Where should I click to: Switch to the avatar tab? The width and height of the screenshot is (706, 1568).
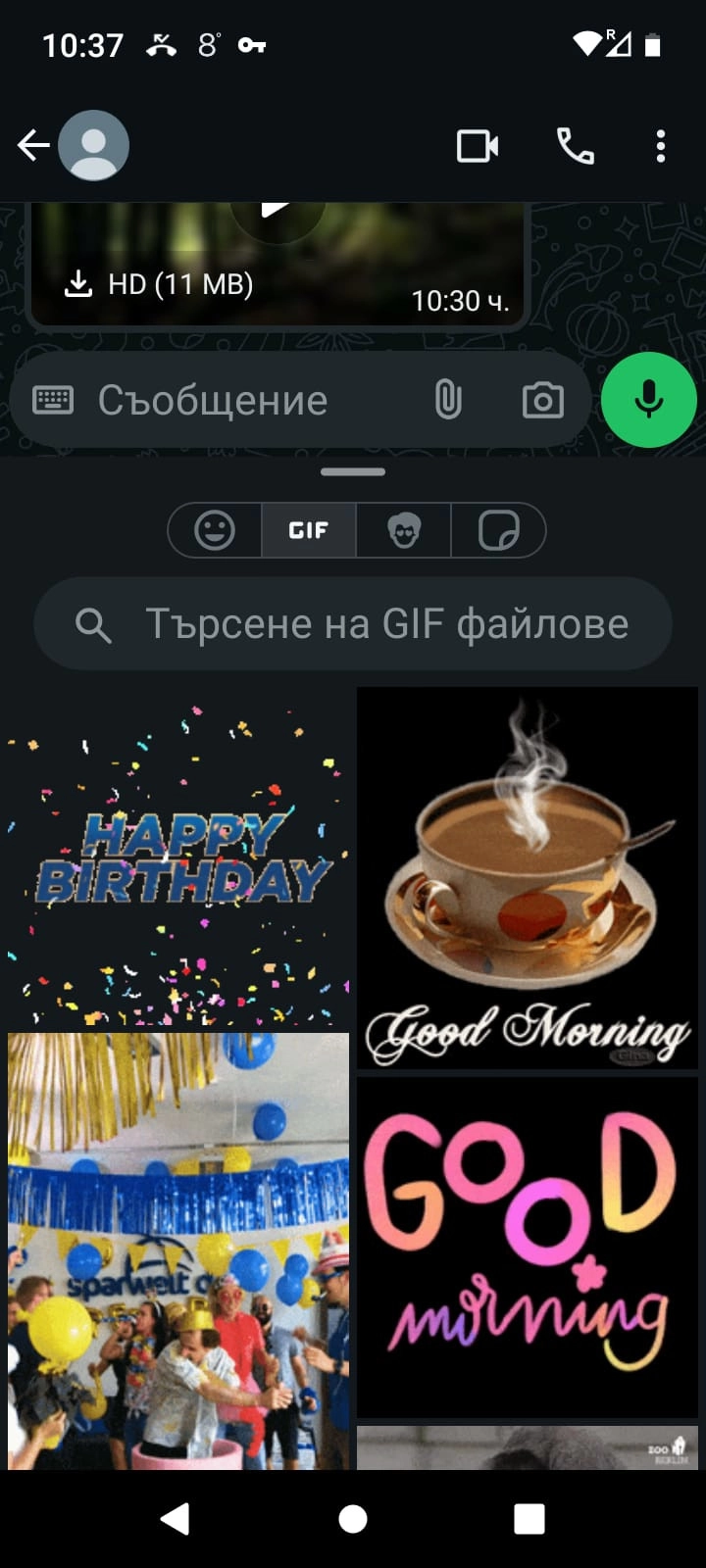403,530
